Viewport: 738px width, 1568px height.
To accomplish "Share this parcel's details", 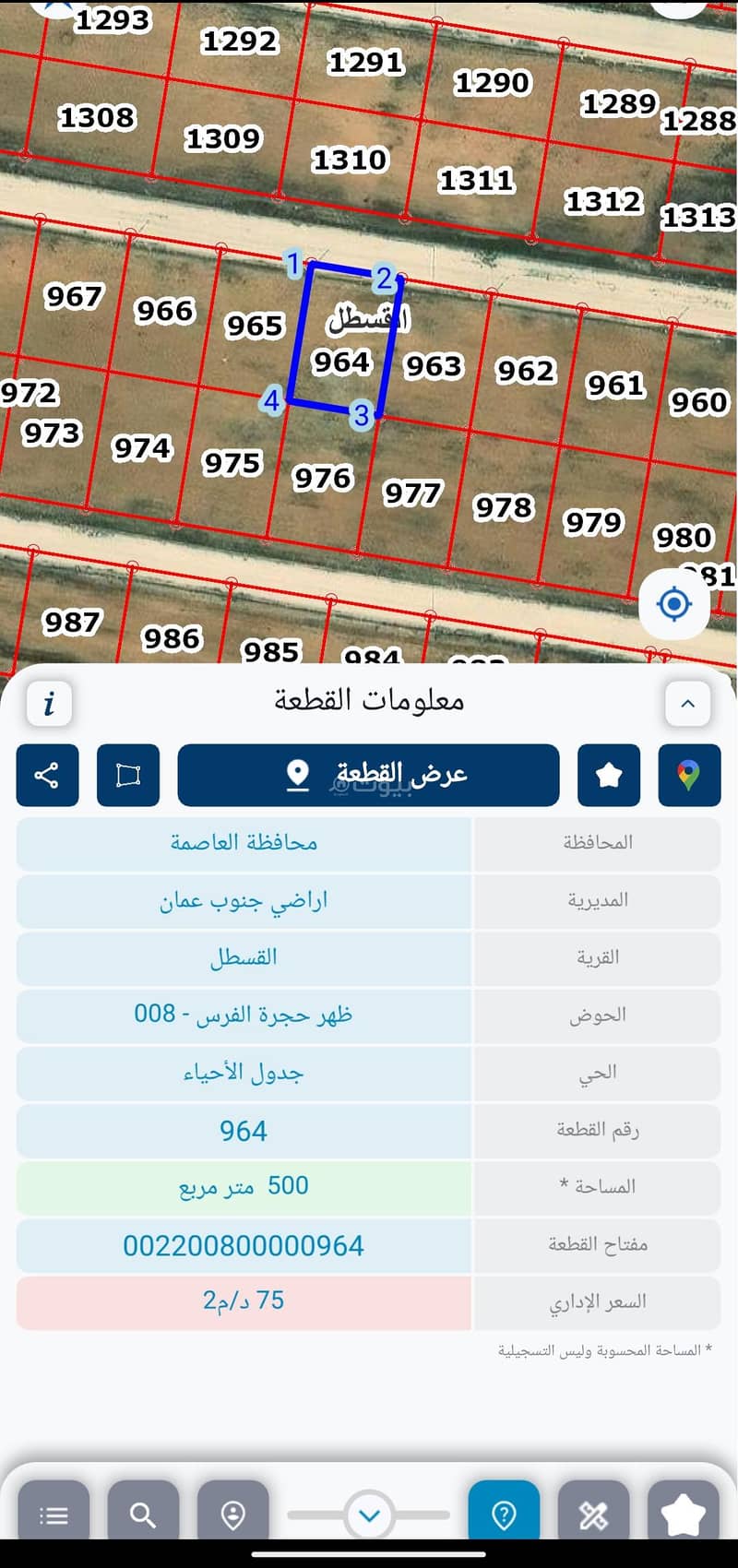I will click(x=47, y=775).
